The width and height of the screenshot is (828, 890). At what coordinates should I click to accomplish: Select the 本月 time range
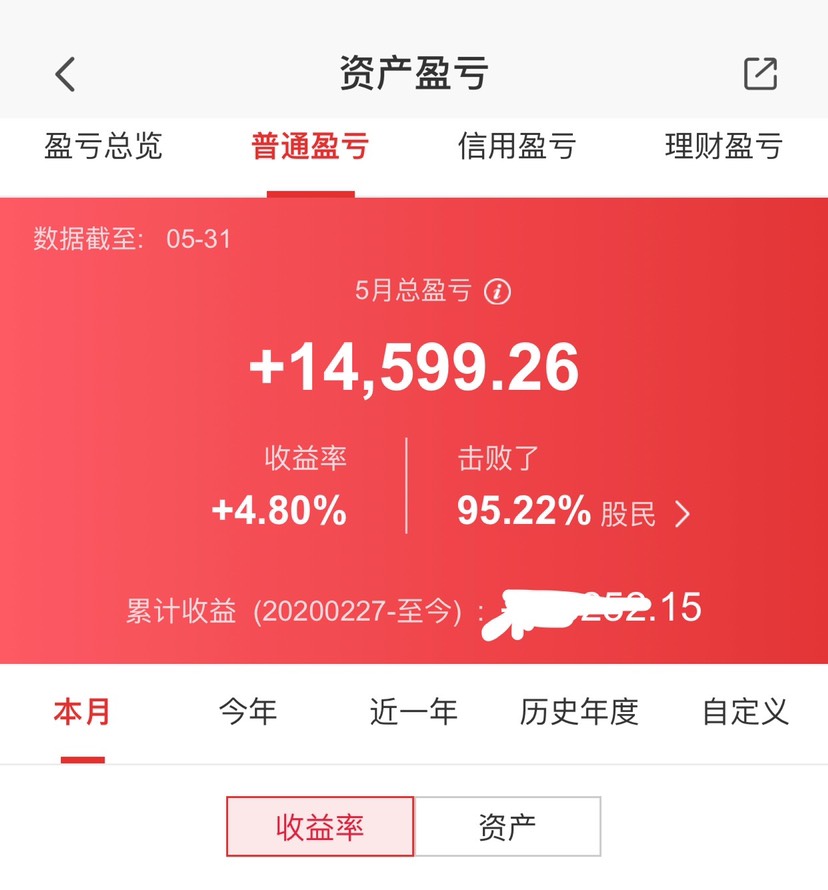82,712
